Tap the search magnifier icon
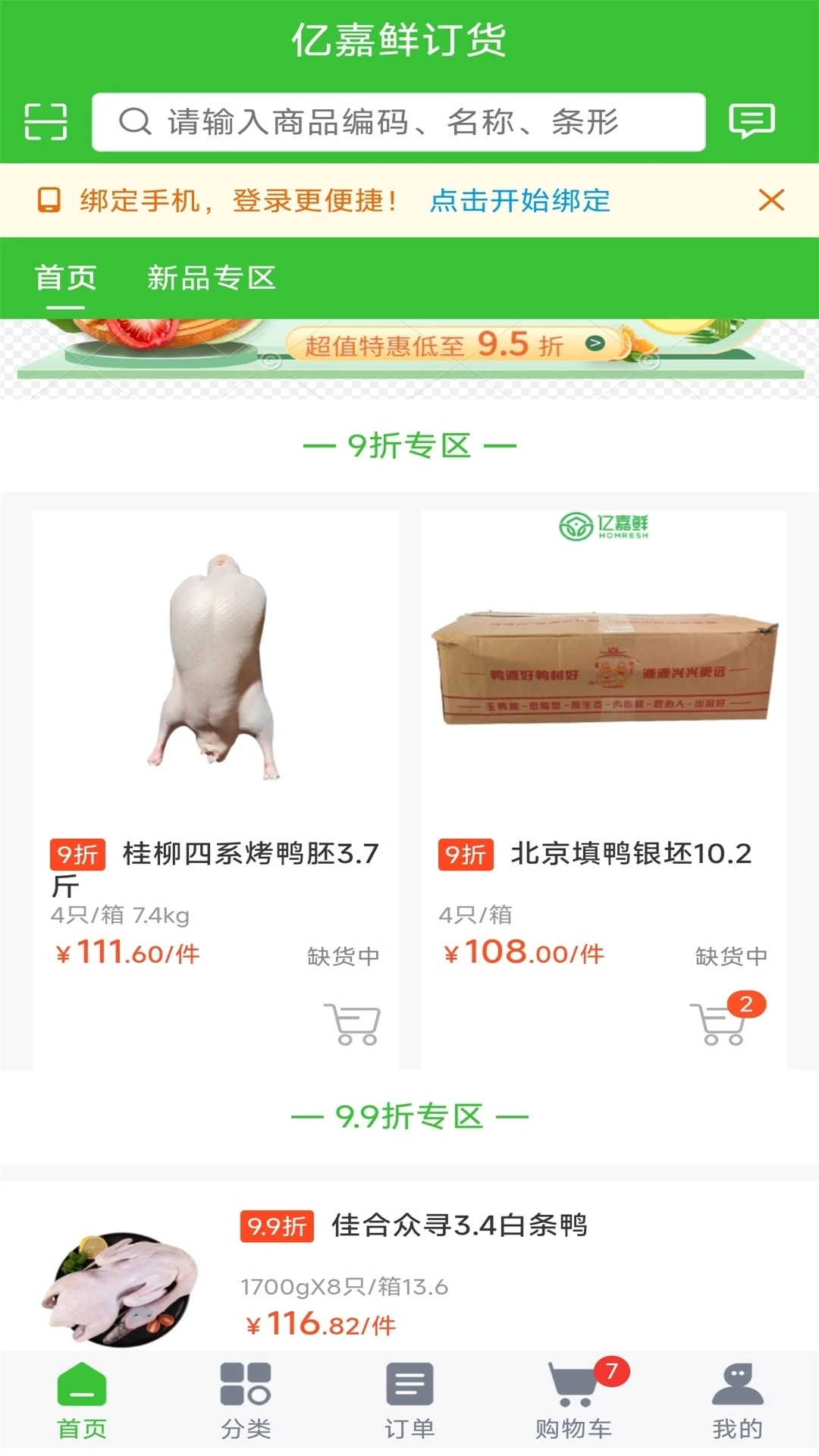819x1456 pixels. coord(135,121)
